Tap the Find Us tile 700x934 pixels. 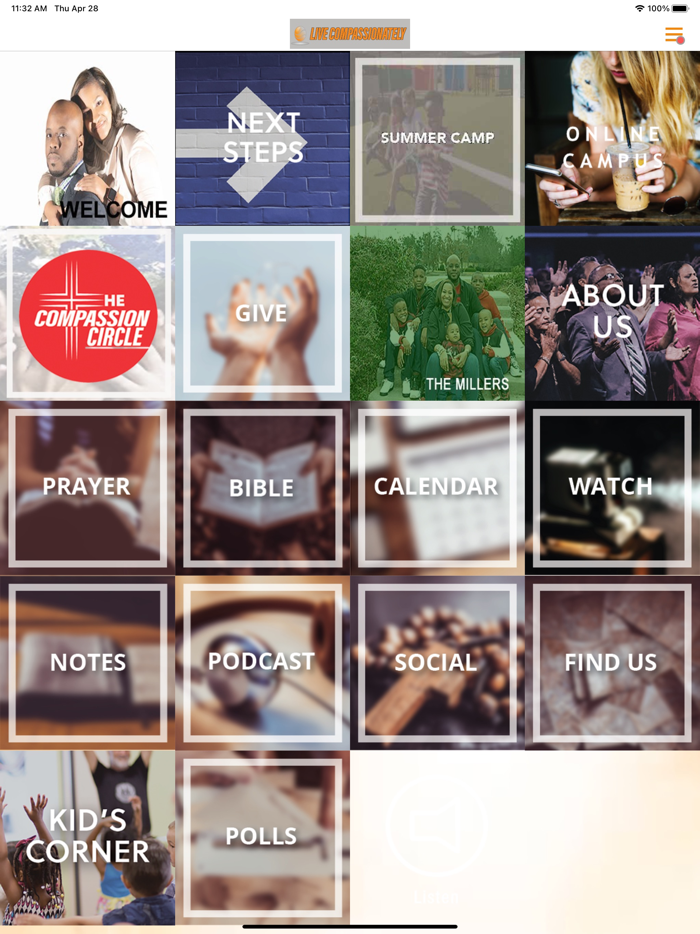(x=612, y=663)
